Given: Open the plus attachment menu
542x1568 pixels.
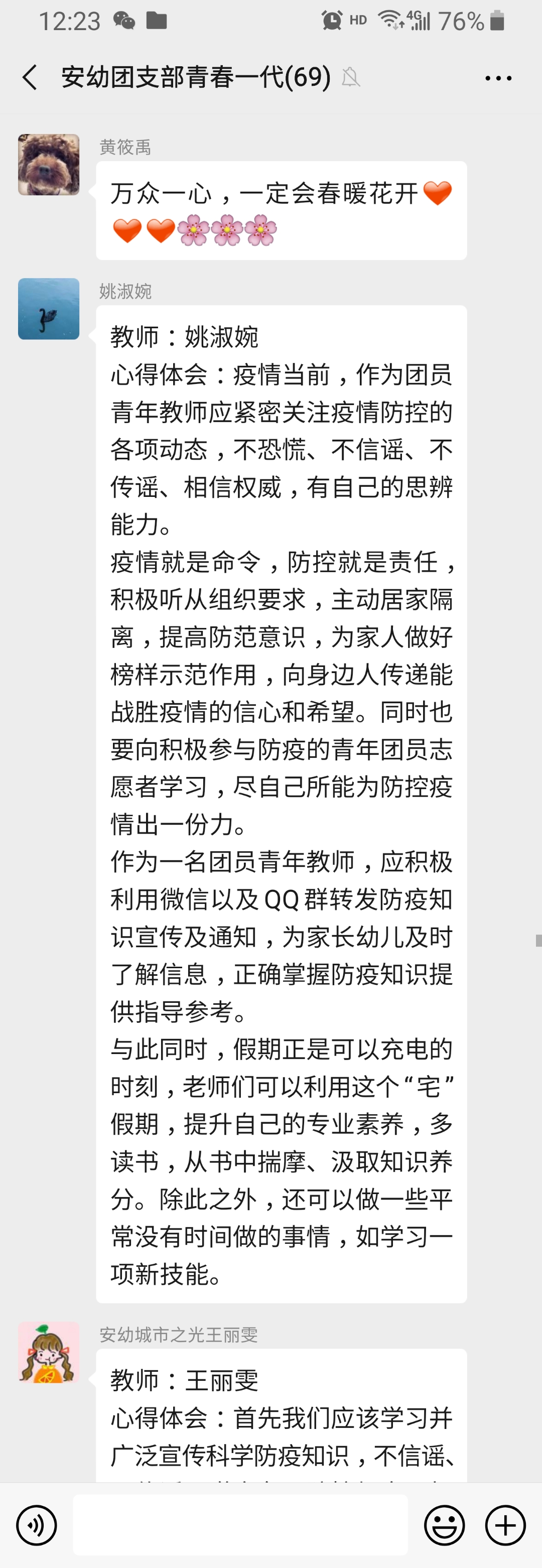Looking at the screenshot, I should point(505,1525).
